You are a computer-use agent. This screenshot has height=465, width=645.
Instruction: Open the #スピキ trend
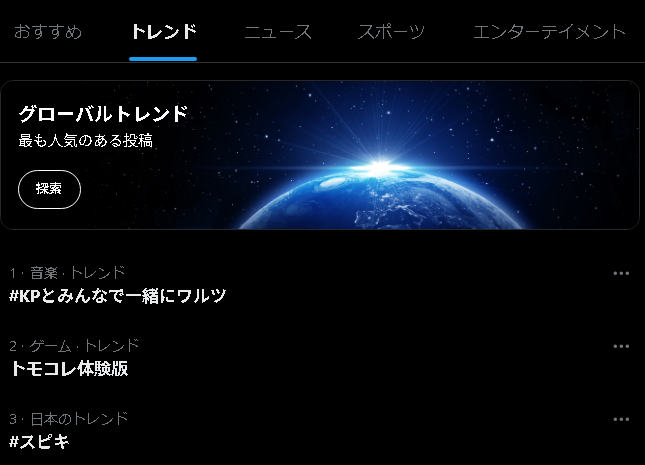pos(40,441)
